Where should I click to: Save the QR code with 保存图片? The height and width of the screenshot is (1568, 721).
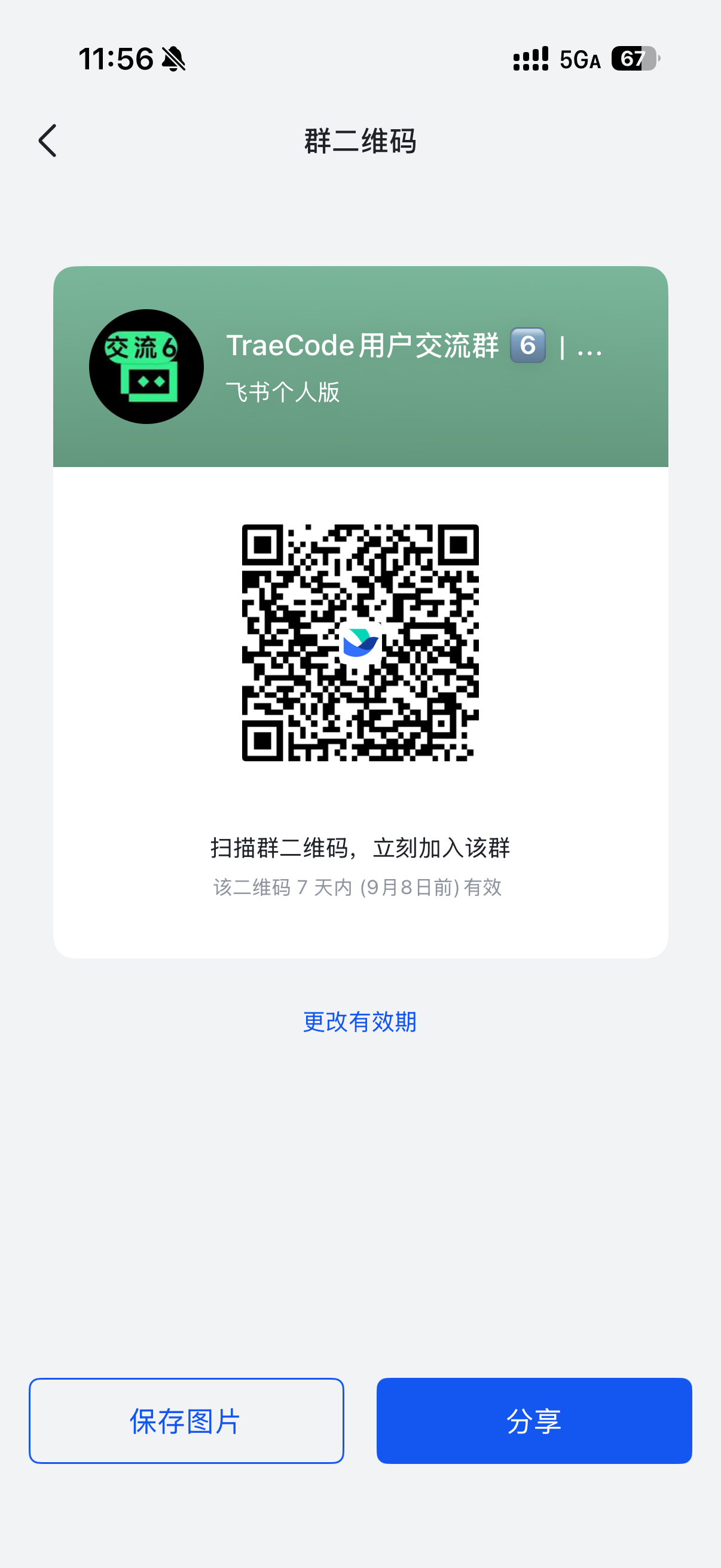[x=186, y=1421]
